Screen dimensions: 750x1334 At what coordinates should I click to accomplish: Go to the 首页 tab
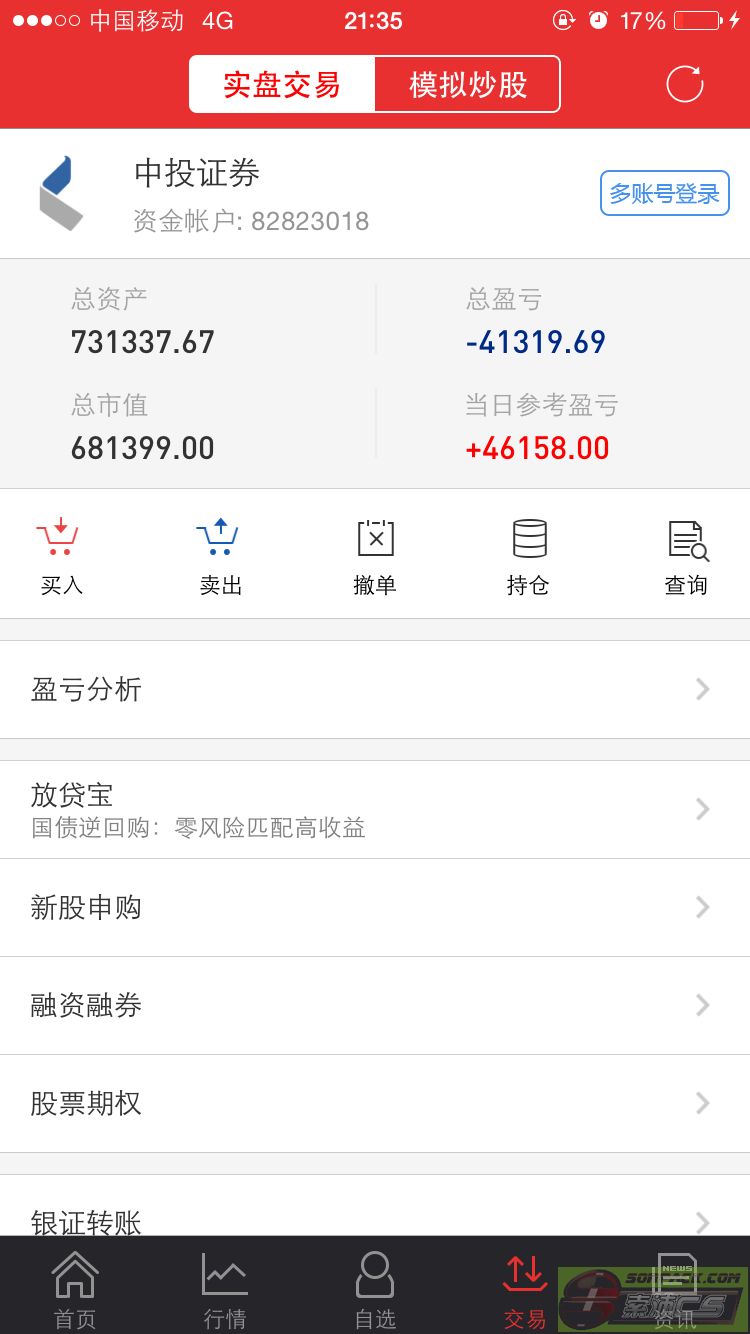75,1290
